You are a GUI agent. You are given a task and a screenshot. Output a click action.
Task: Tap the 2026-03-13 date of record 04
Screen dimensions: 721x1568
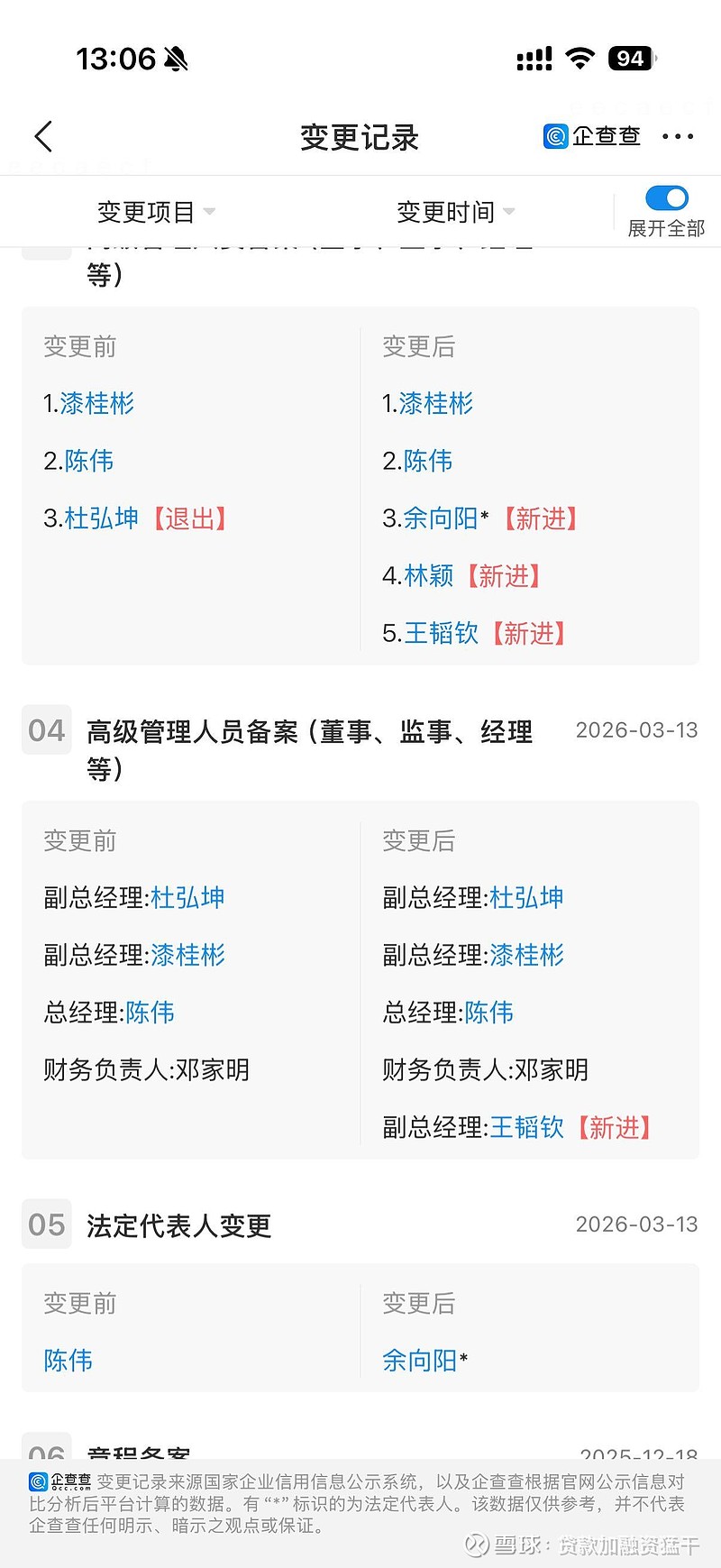(635, 729)
